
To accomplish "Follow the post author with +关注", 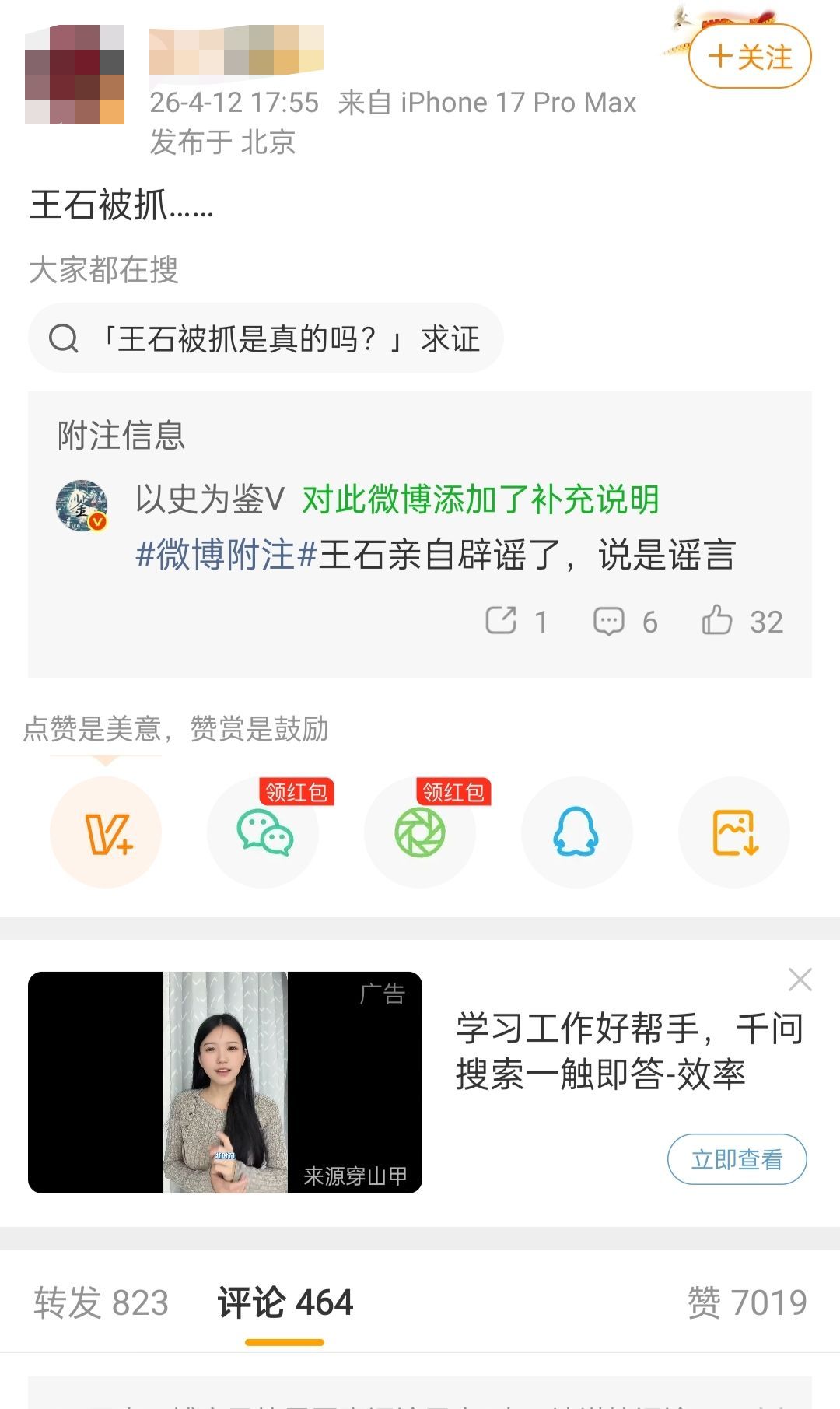I will (x=750, y=57).
